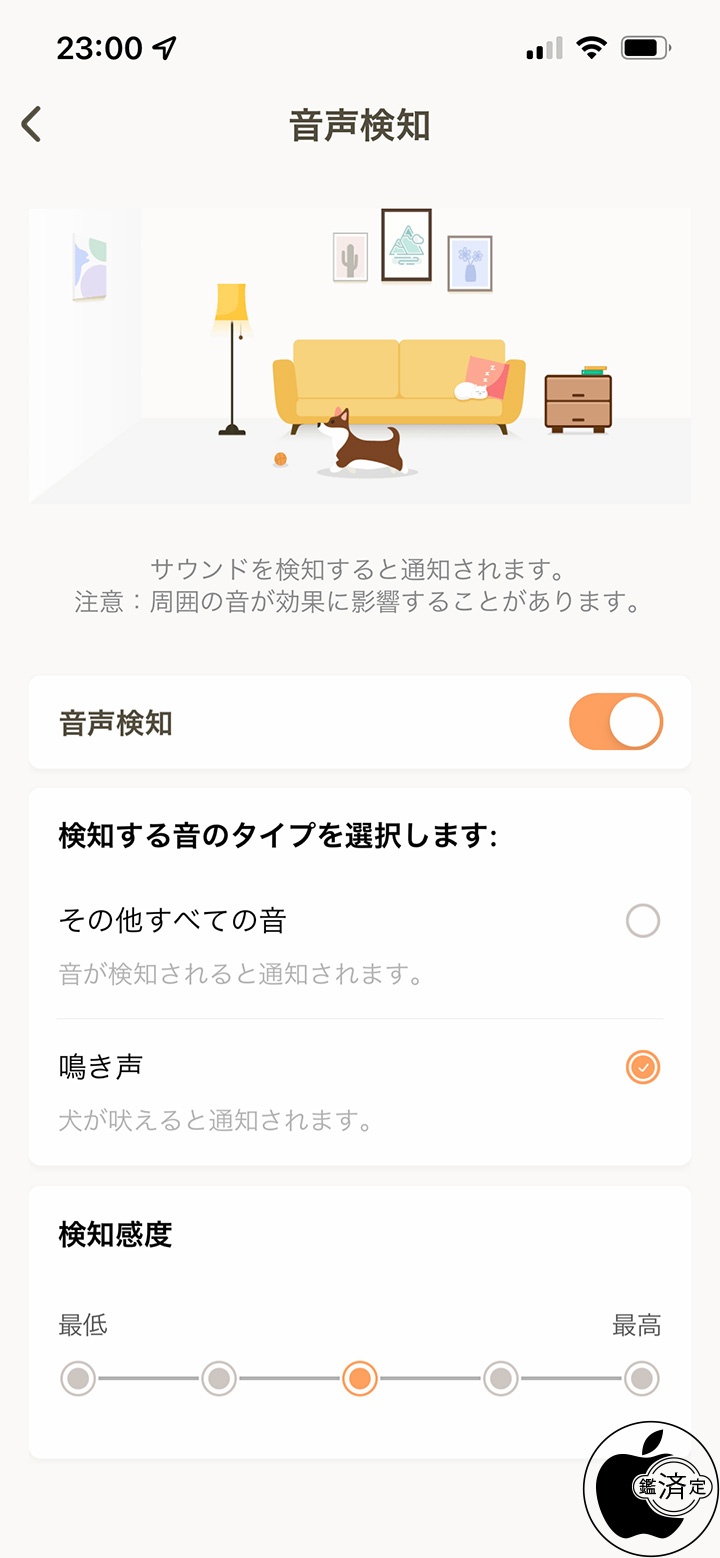The image size is (720, 1558).
Task: Tap the middle sensitivity level dot
Action: pyautogui.click(x=360, y=1379)
